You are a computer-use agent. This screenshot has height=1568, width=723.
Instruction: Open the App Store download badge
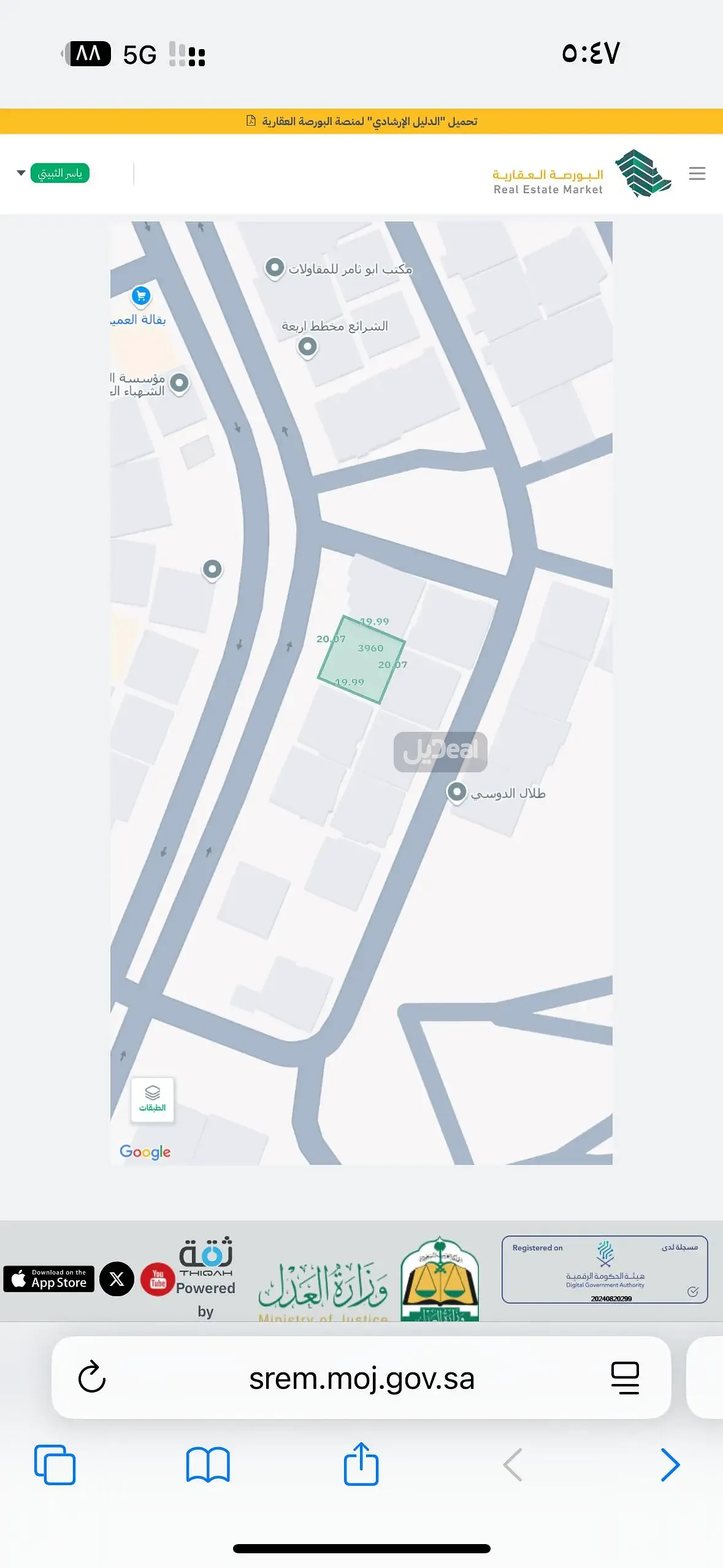49,1279
